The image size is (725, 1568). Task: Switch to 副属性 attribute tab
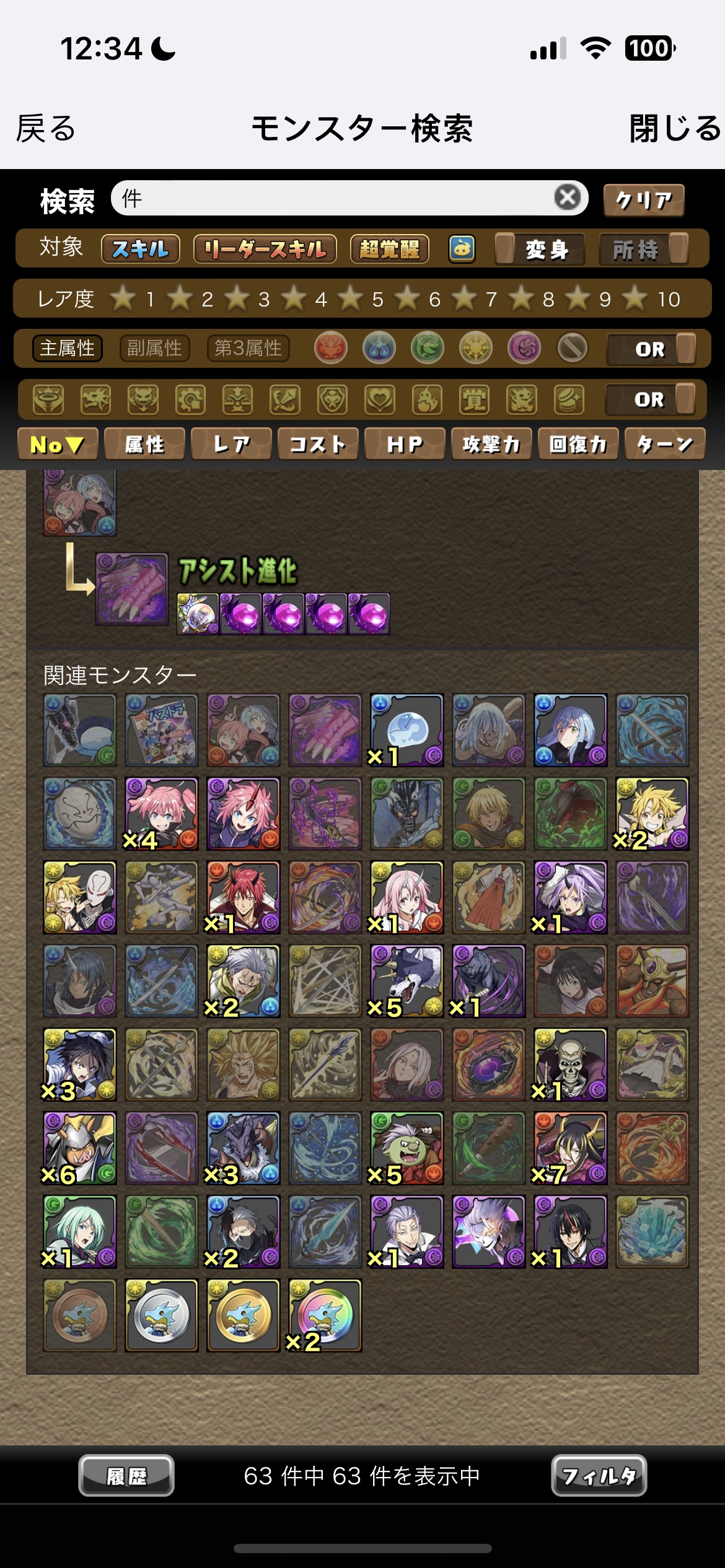pyautogui.click(x=154, y=348)
